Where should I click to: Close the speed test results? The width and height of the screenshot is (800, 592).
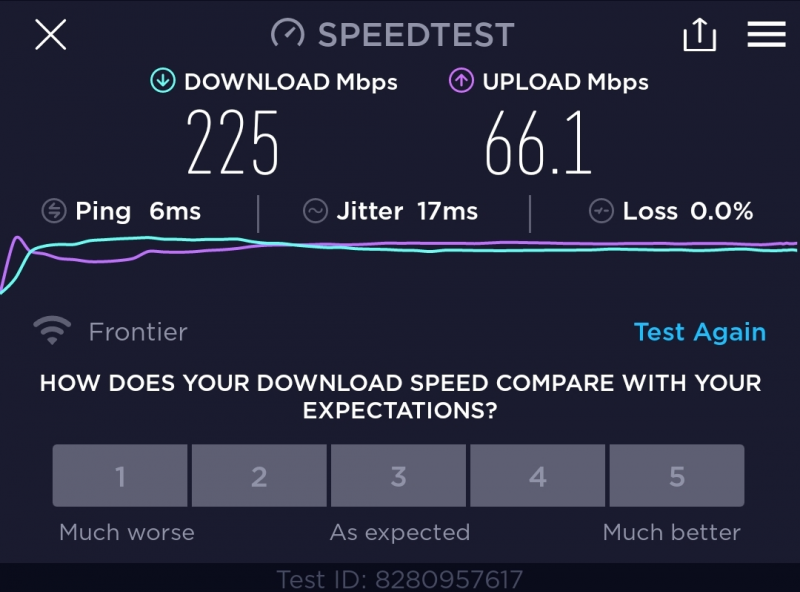pyautogui.click(x=51, y=35)
